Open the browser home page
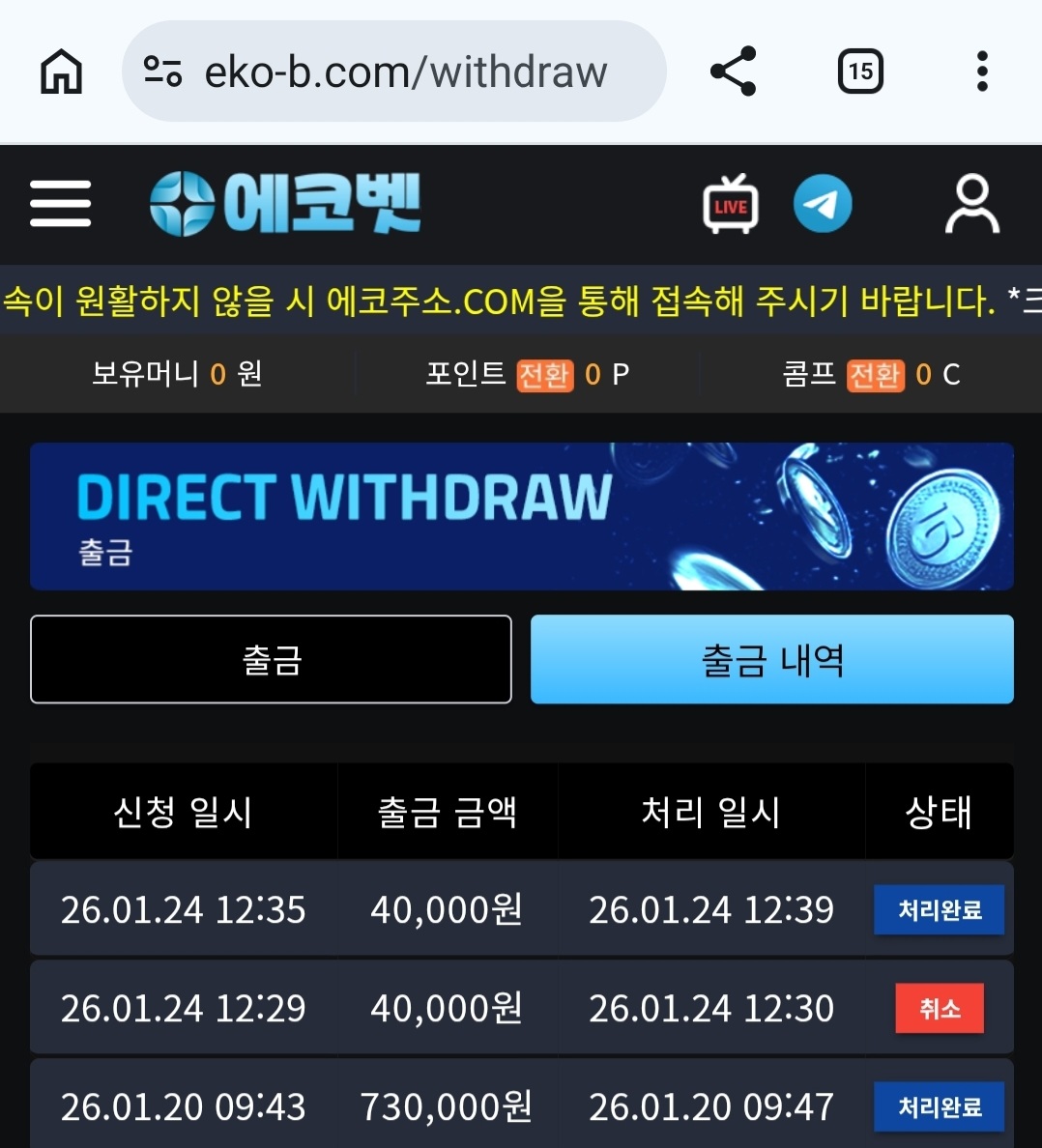The image size is (1042, 1148). pyautogui.click(x=61, y=72)
